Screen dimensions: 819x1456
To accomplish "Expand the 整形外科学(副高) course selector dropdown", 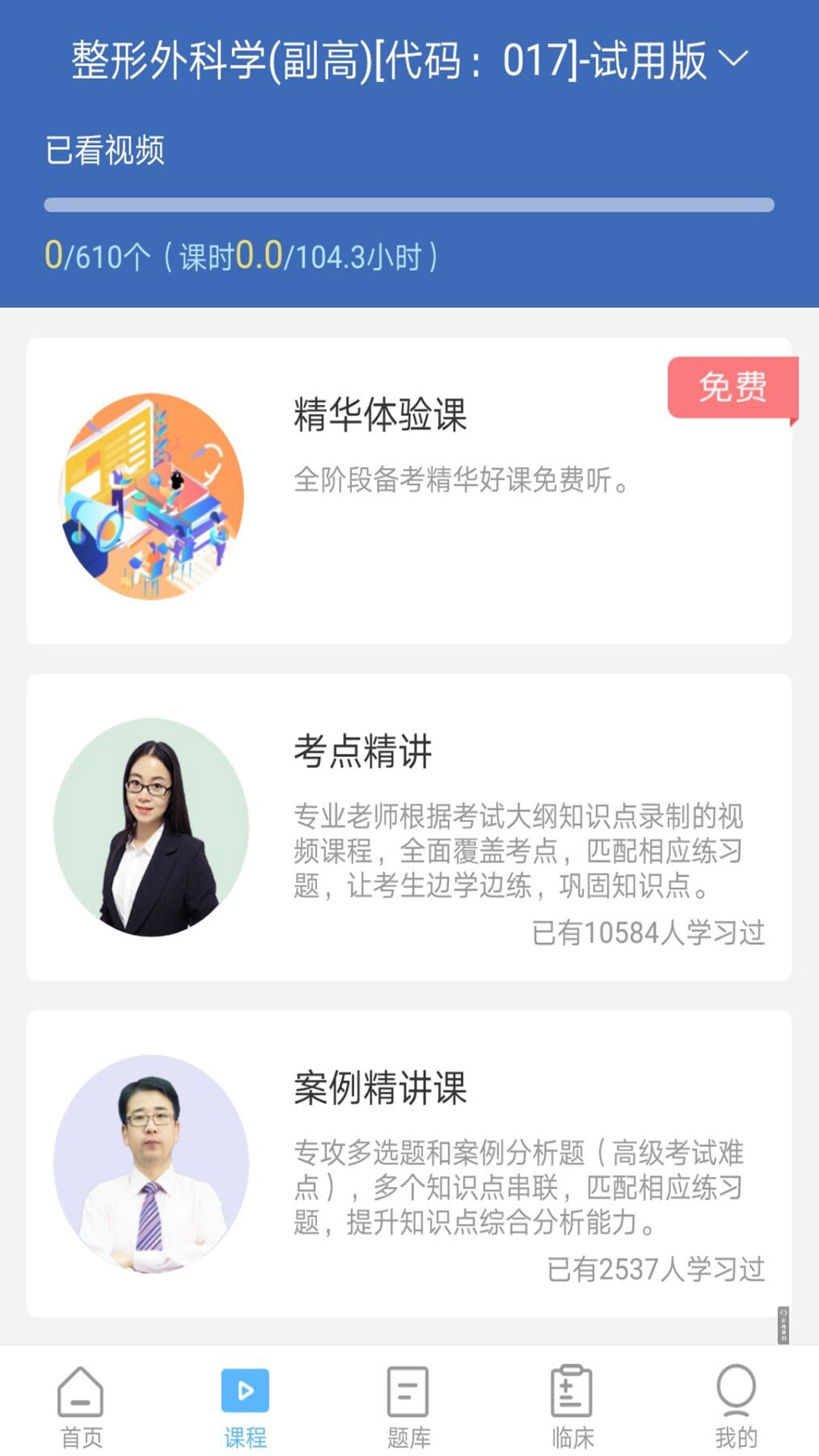I will click(x=733, y=58).
